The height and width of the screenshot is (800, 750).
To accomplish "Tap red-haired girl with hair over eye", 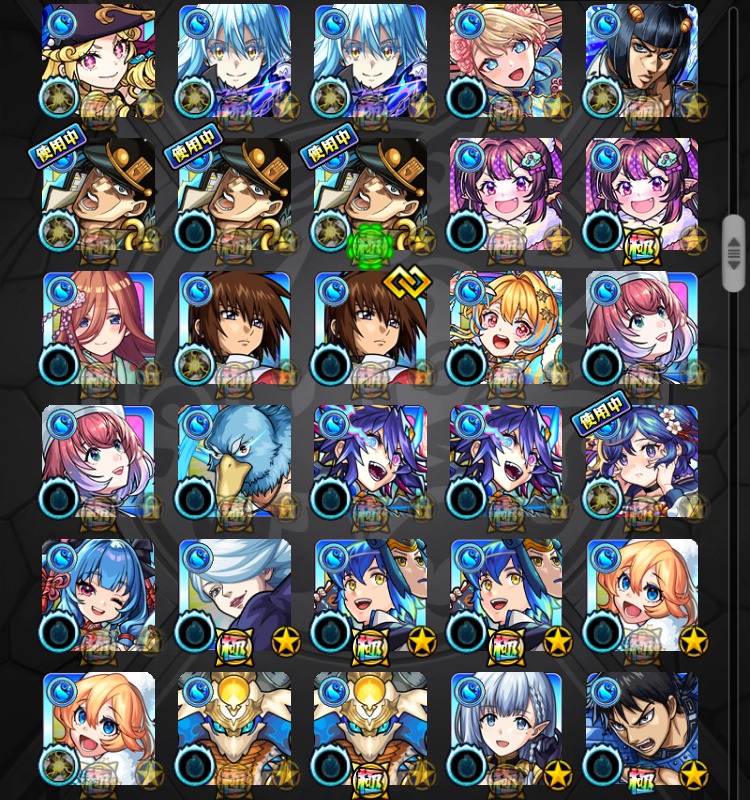I will pos(98,328).
